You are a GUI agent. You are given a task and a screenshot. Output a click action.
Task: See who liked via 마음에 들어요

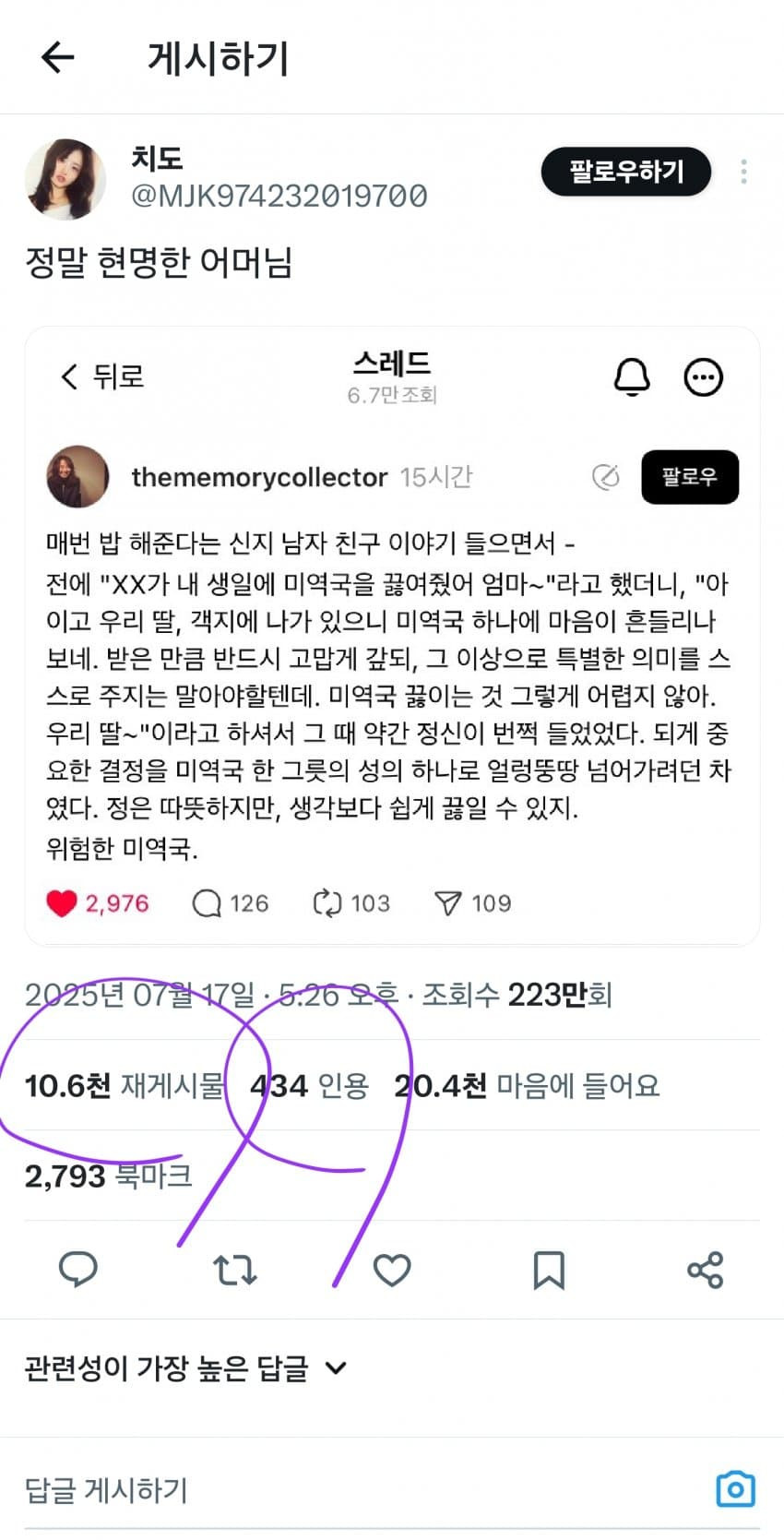pos(527,1085)
